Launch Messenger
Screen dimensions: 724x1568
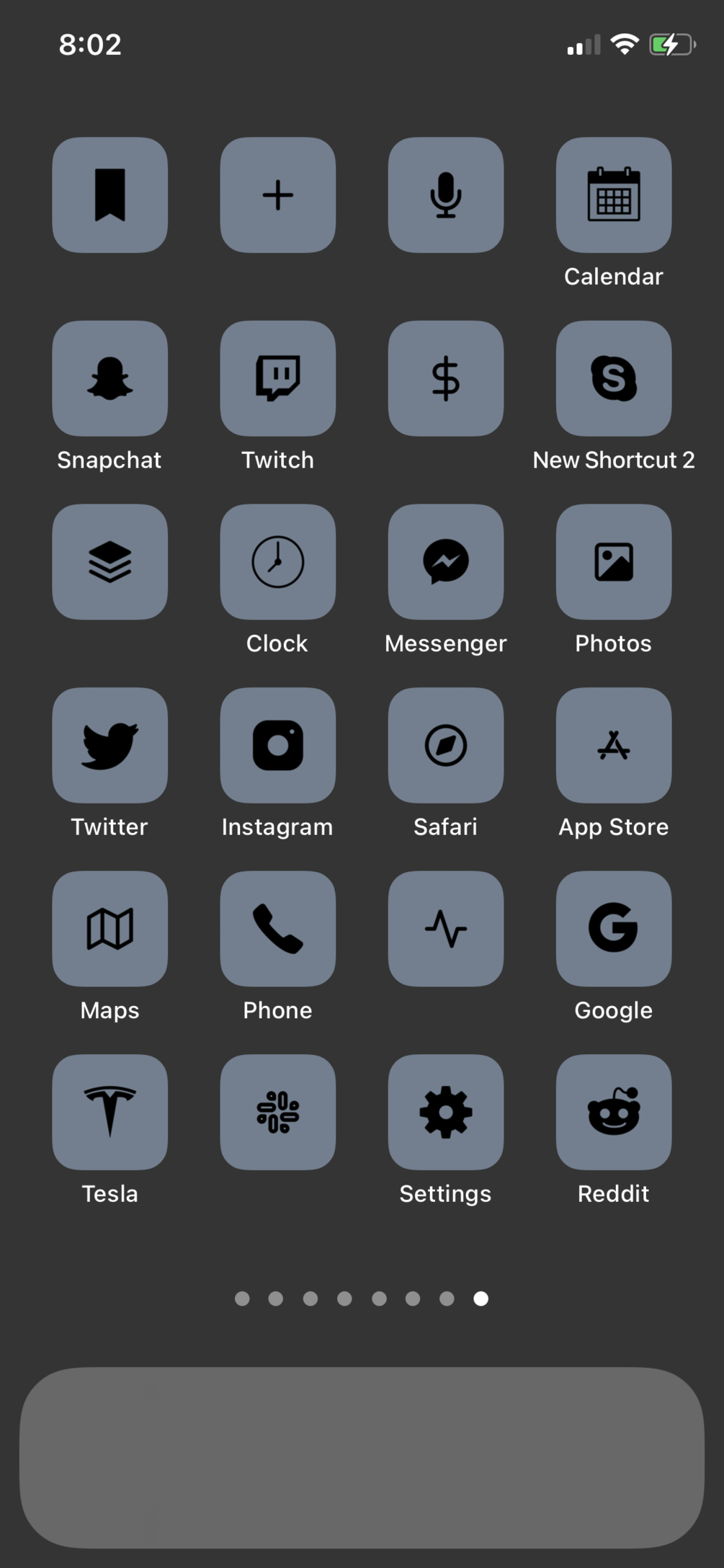445,561
